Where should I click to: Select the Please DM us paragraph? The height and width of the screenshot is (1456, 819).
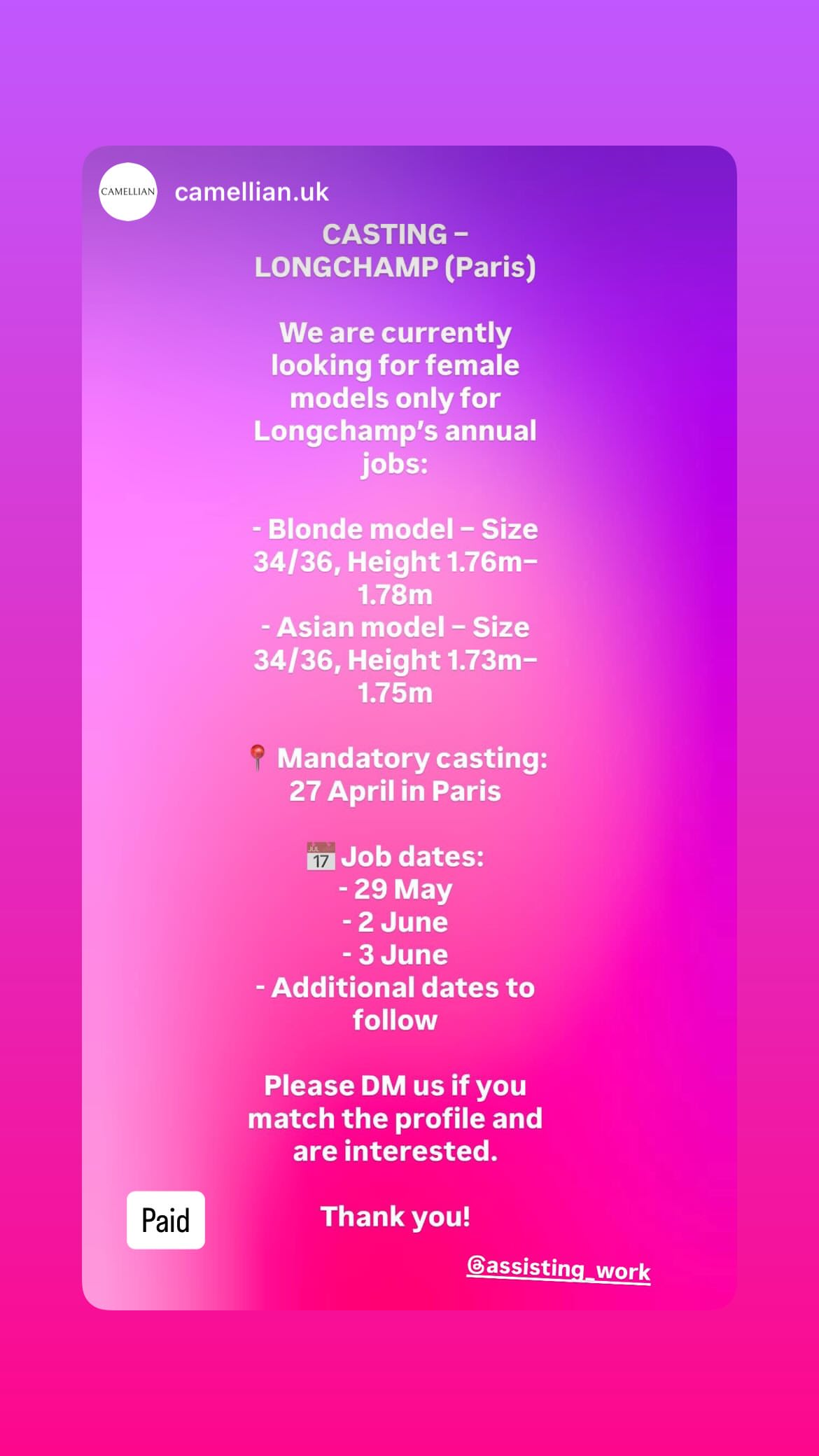pos(395,1117)
